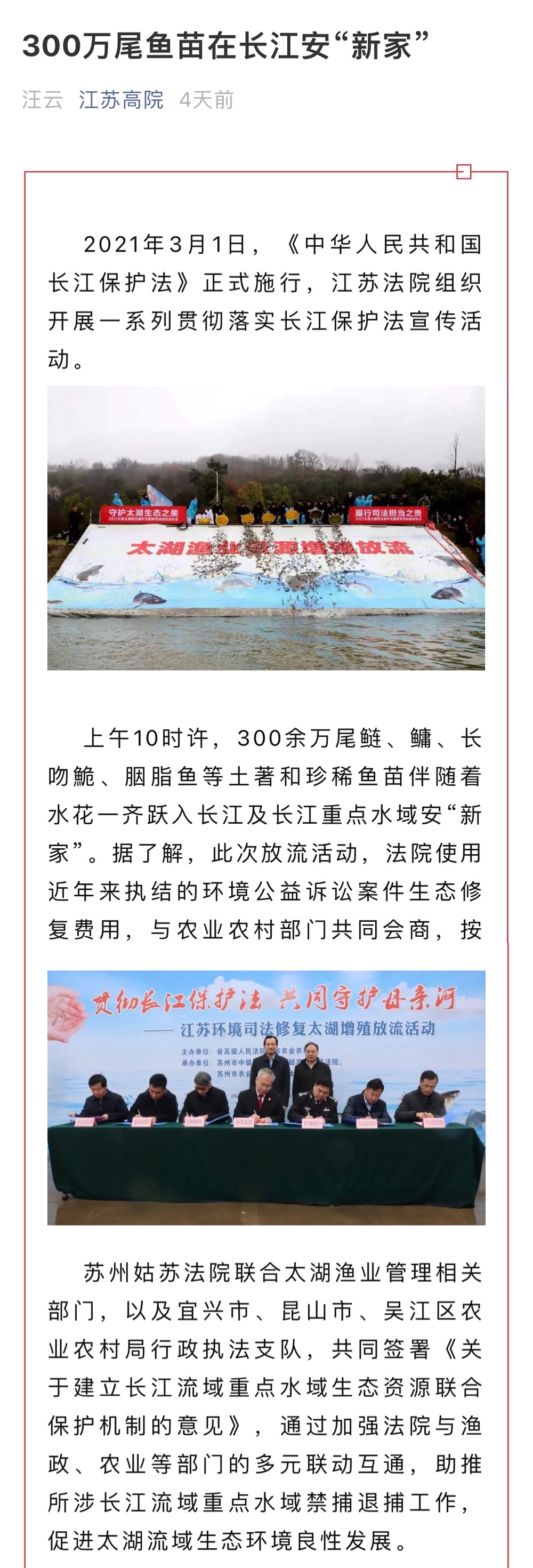Open the 江苏高院 account link
Image resolution: width=533 pixels, height=1568 pixels.
[x=121, y=99]
